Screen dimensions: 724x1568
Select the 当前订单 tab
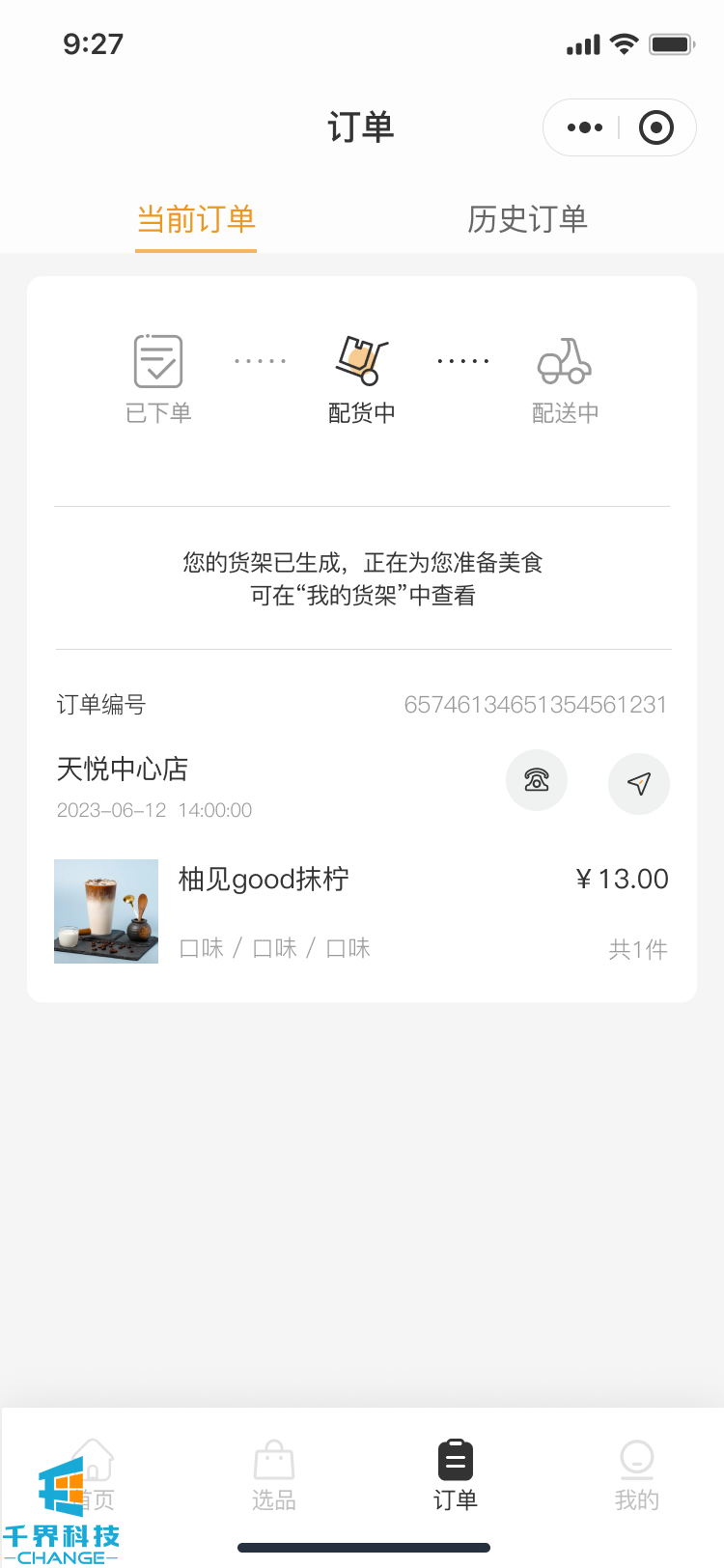196,219
